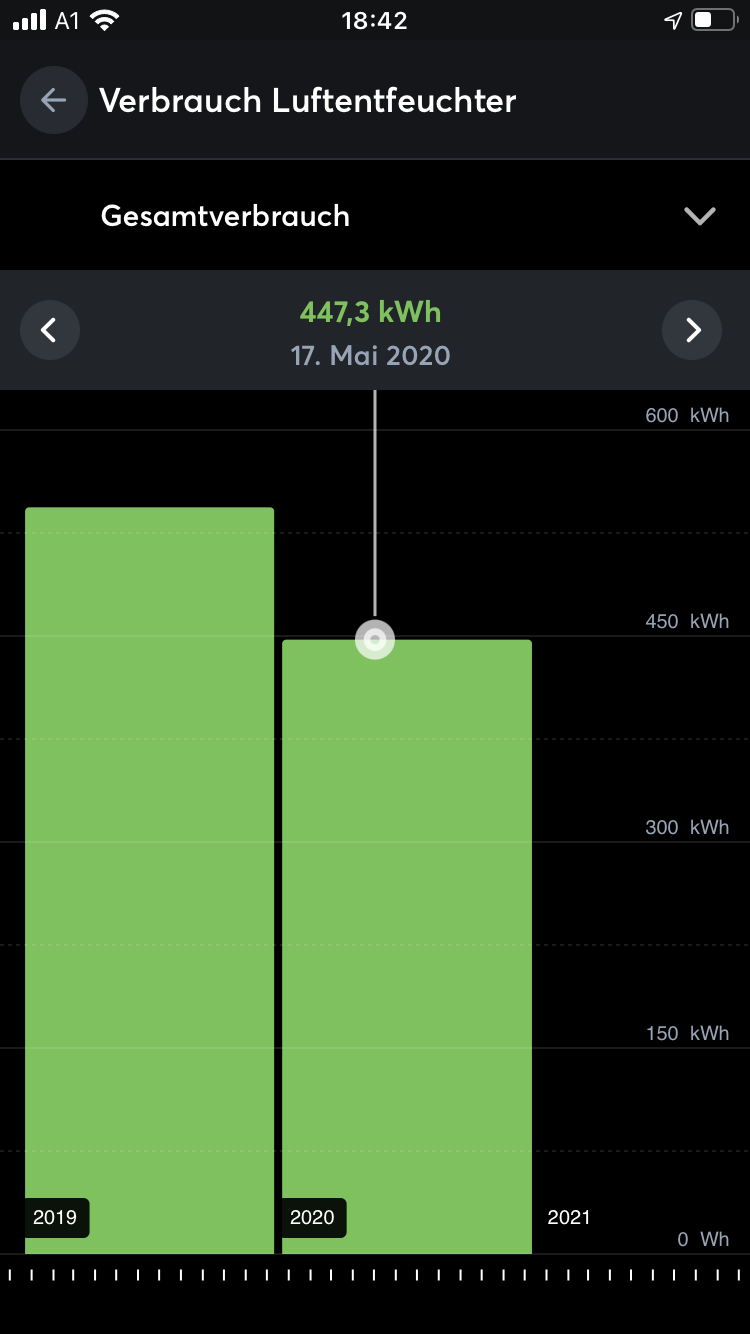750x1334 pixels.
Task: Select the 2020 consumption bar
Action: click(406, 940)
